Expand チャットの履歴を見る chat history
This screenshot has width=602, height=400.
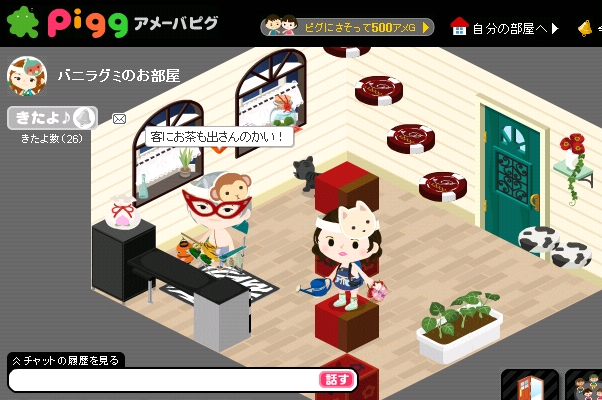(65, 360)
